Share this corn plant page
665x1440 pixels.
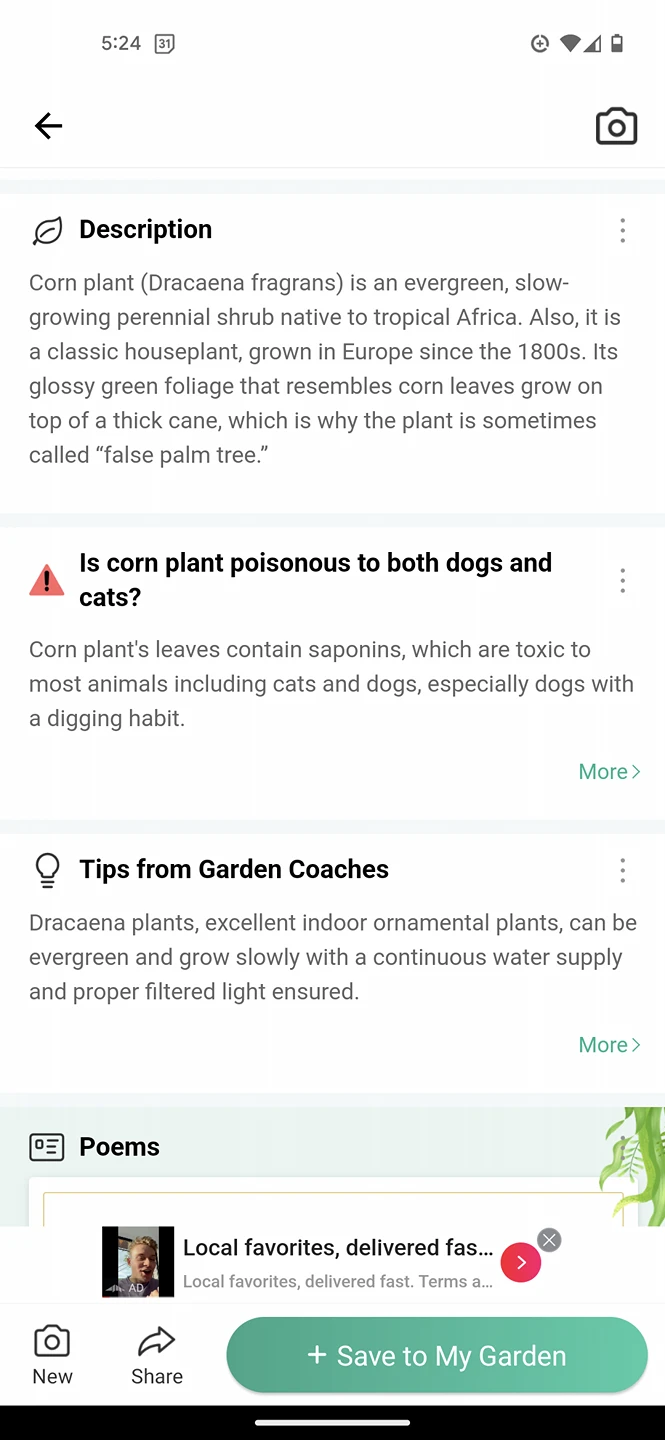tap(157, 1355)
